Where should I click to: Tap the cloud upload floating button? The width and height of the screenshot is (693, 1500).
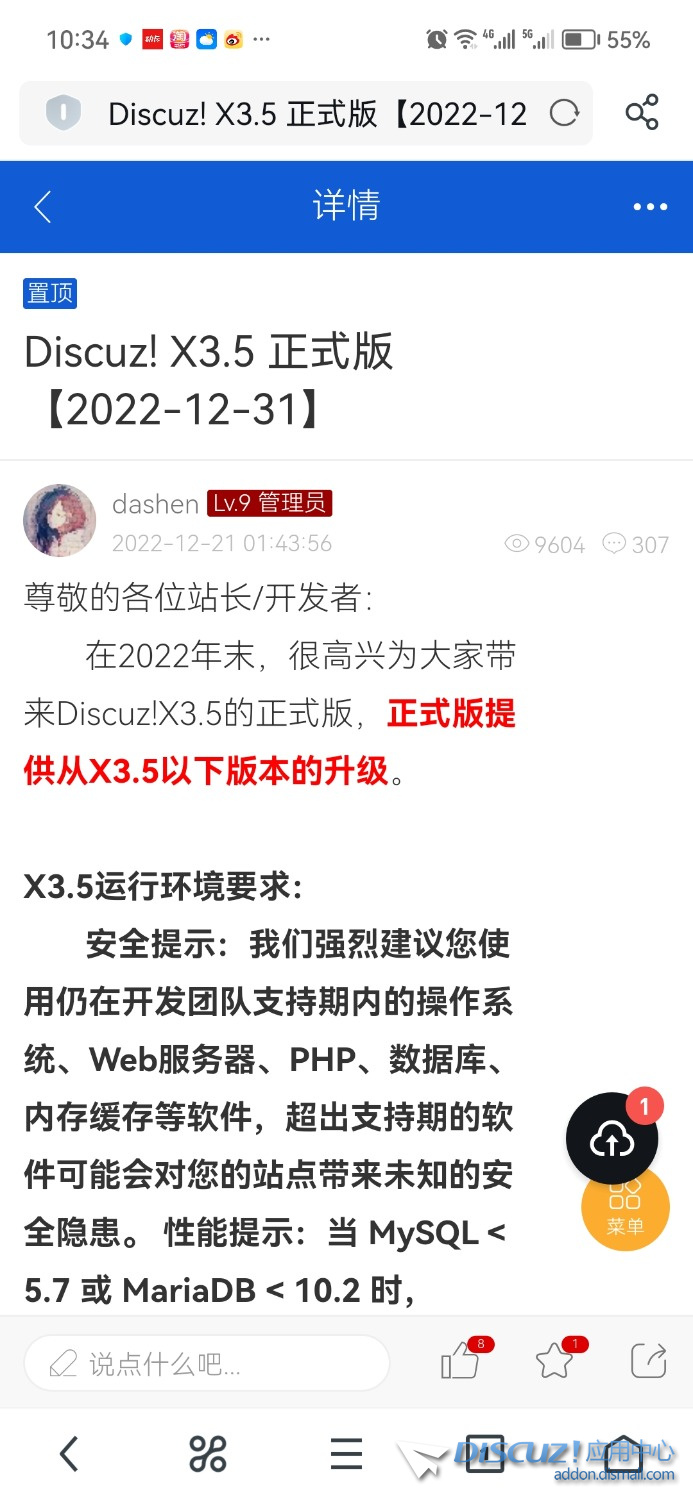(612, 1139)
